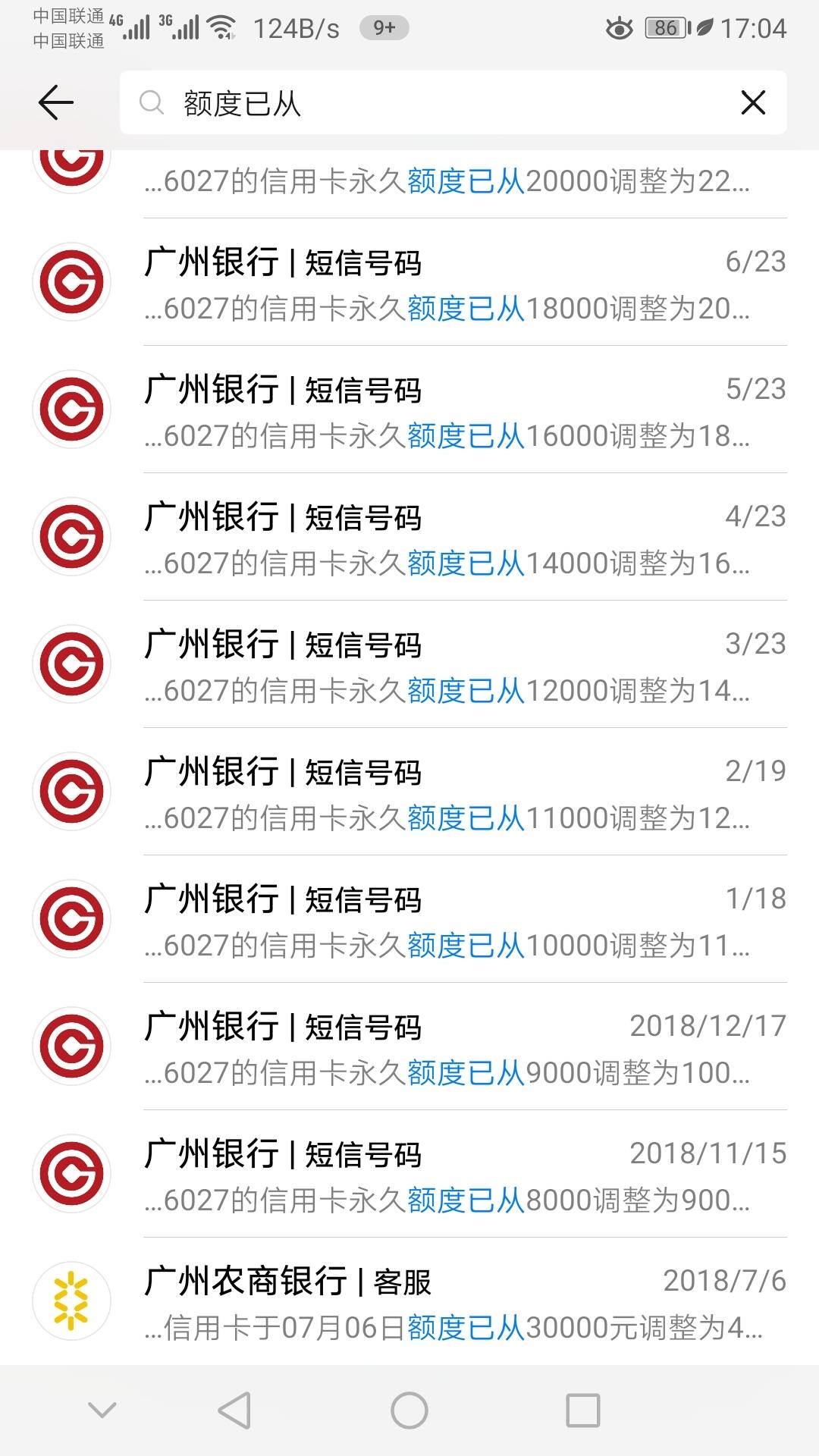Open the 广州银行 message dated 1/18
Viewport: 819px width, 1456px height.
(x=409, y=920)
